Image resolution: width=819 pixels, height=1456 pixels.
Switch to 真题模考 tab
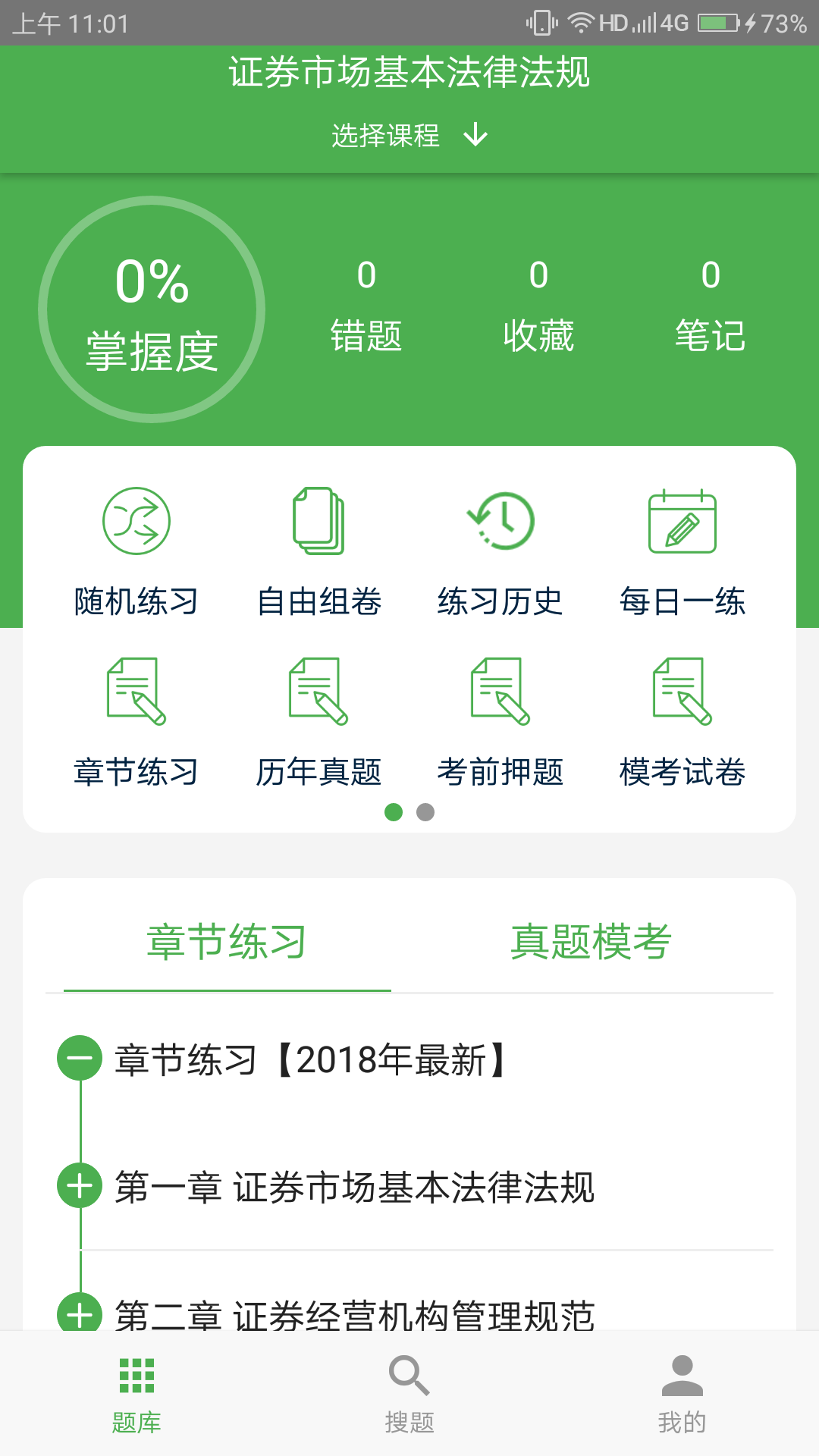click(594, 940)
